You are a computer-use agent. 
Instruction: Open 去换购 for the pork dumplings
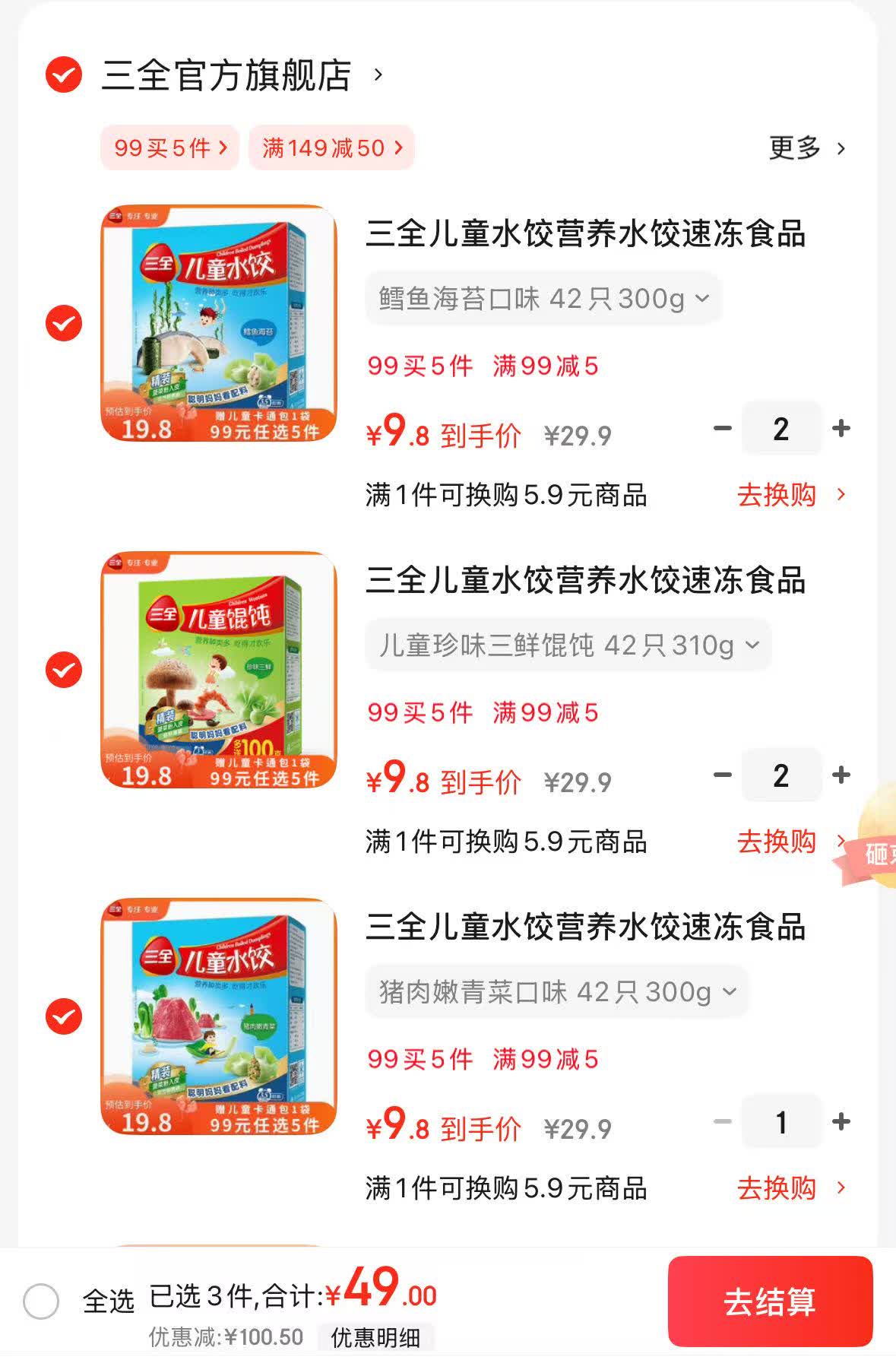[779, 1188]
